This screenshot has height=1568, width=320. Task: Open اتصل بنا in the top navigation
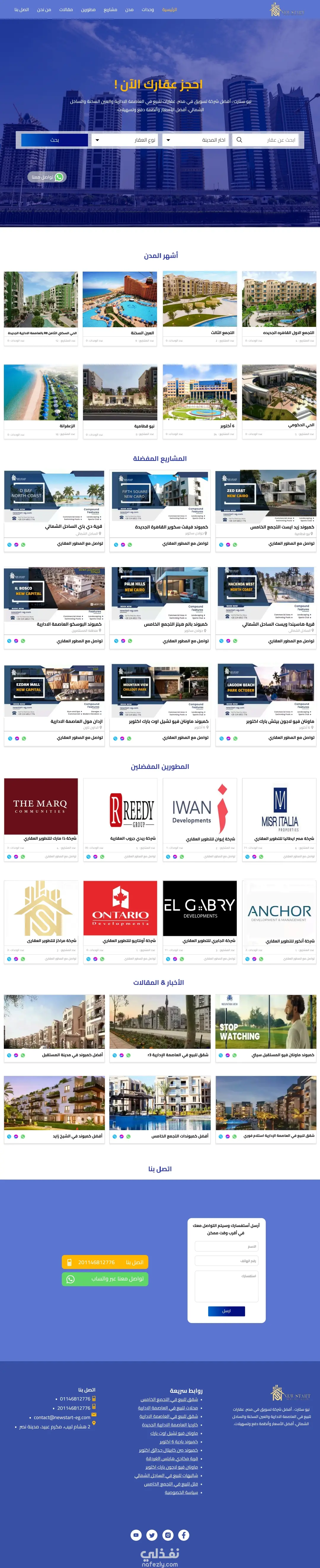(x=22, y=10)
